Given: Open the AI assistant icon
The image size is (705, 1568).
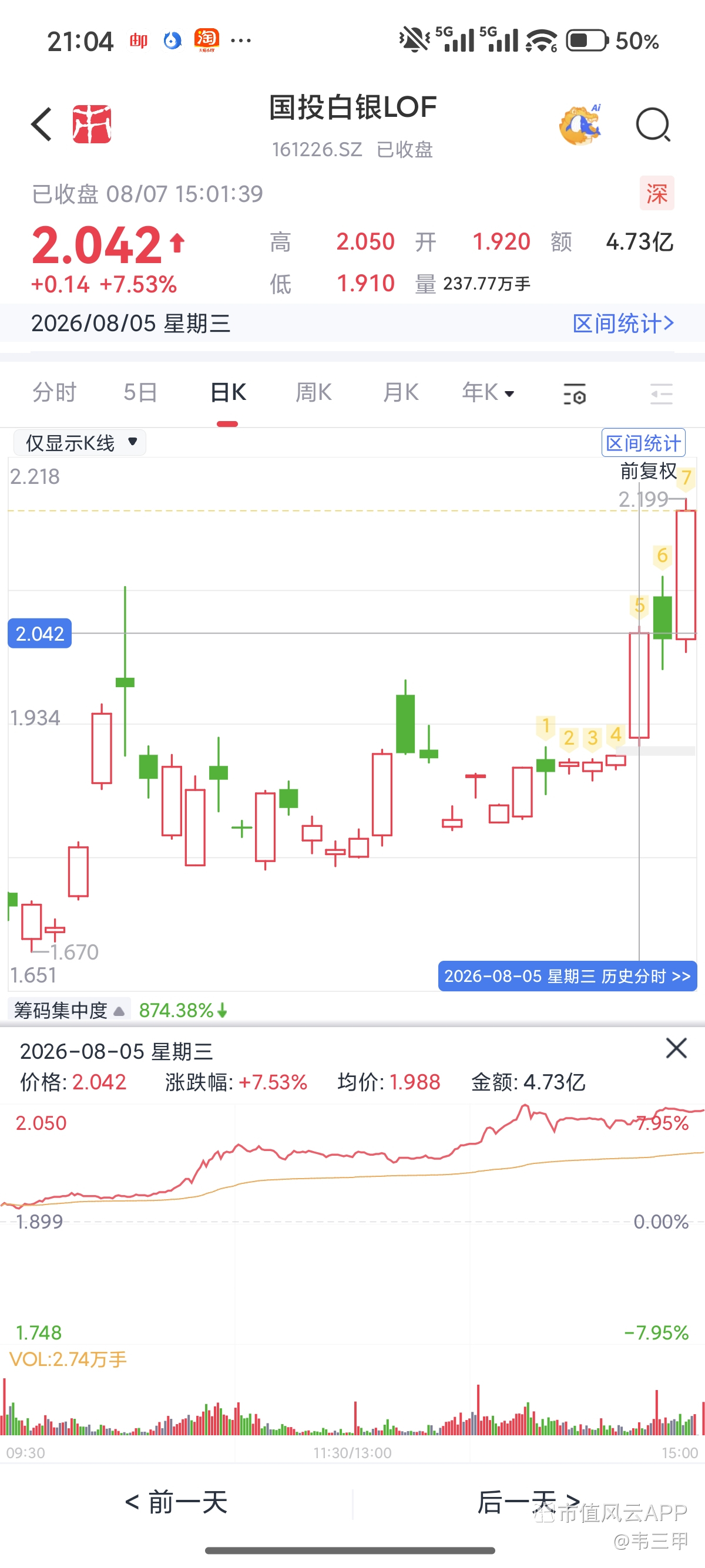Looking at the screenshot, I should 580,124.
